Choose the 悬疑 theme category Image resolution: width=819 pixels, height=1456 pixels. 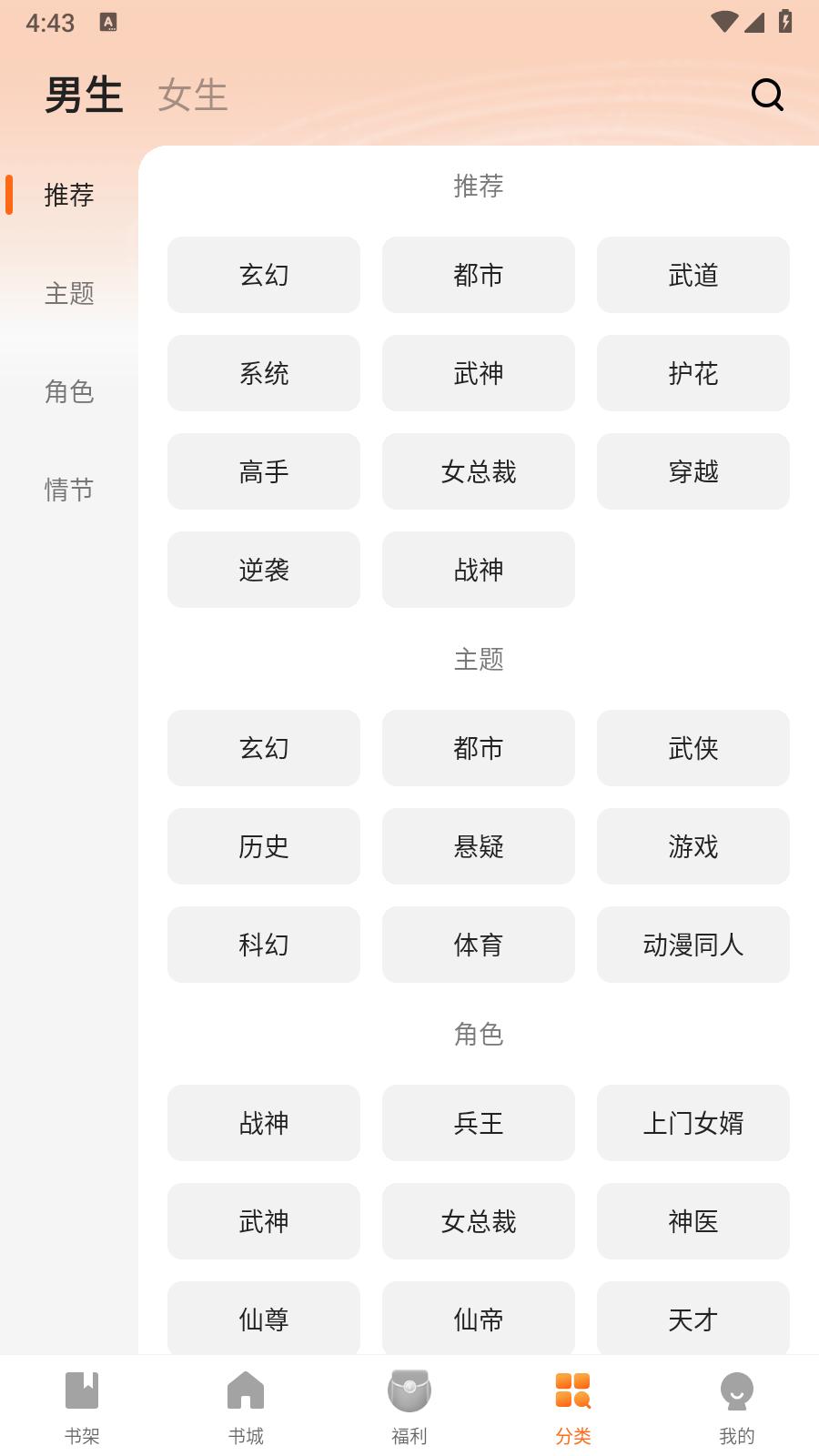[478, 846]
